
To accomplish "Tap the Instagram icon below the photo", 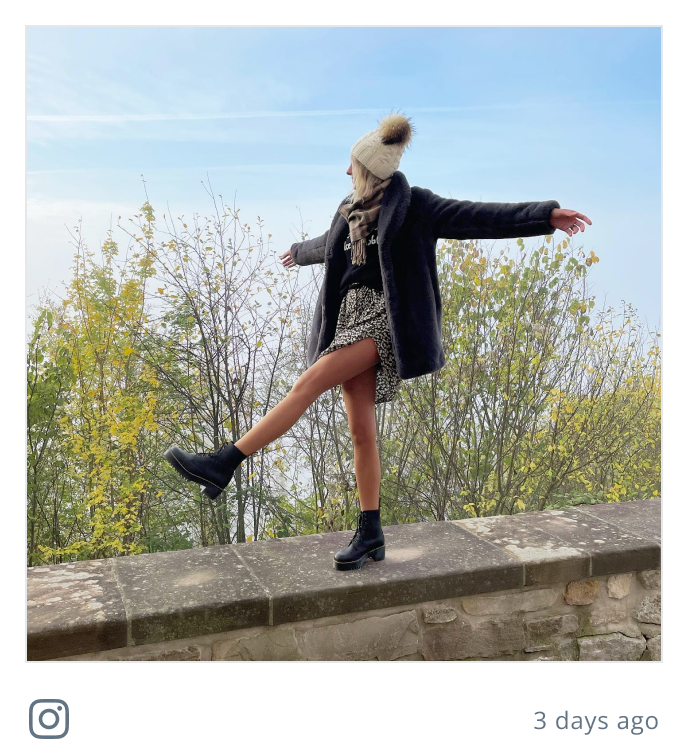I will [49, 719].
